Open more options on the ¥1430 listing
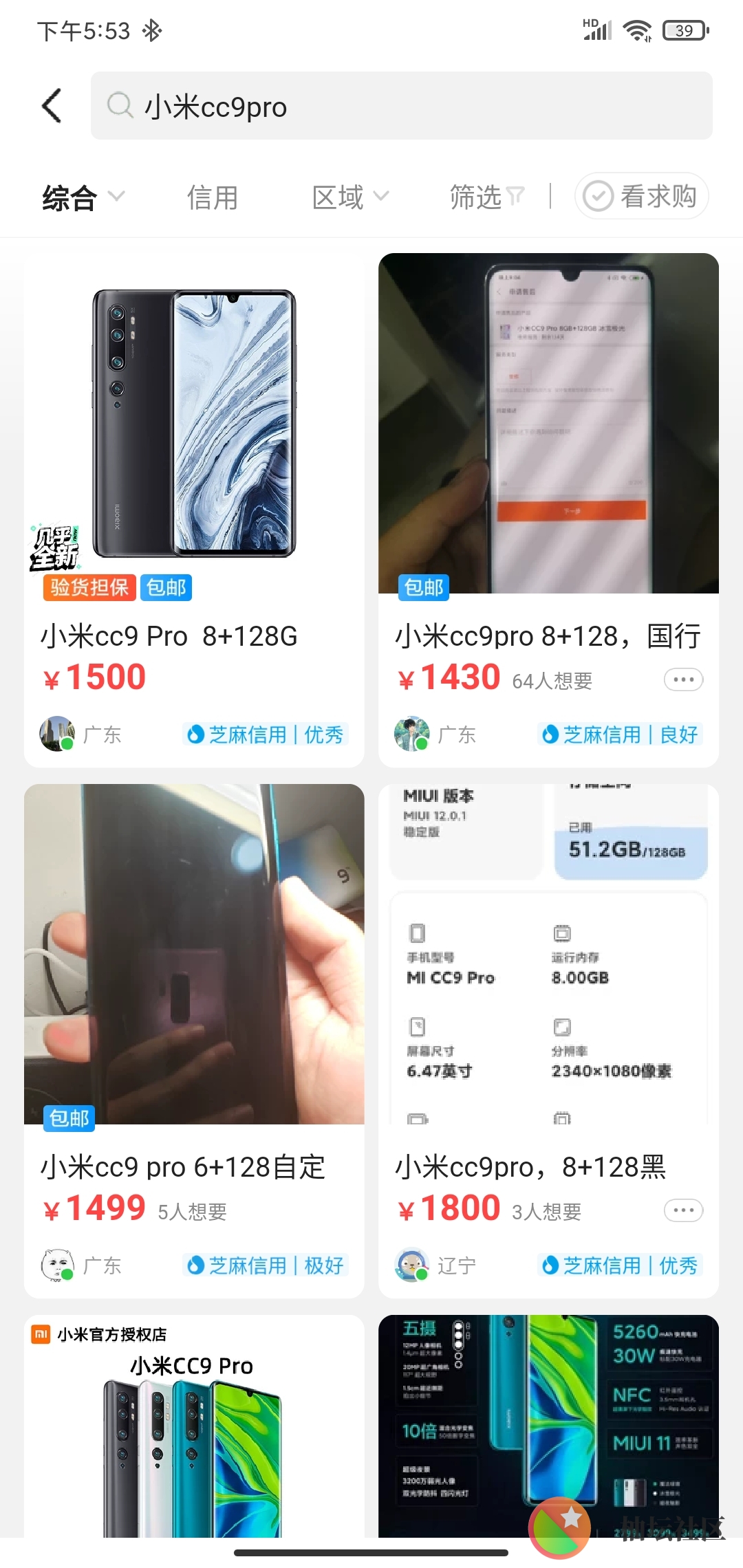 click(x=682, y=680)
